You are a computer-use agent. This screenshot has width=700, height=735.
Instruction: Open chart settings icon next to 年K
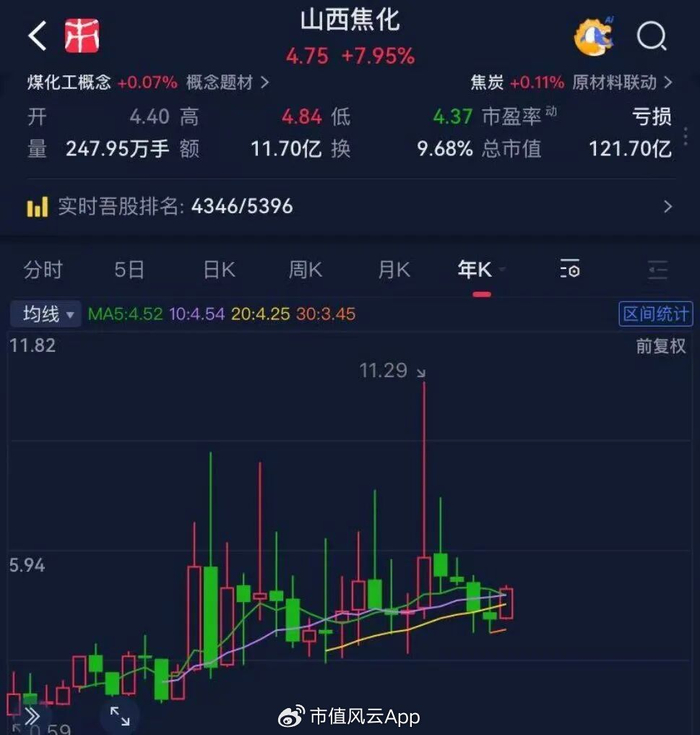click(570, 269)
